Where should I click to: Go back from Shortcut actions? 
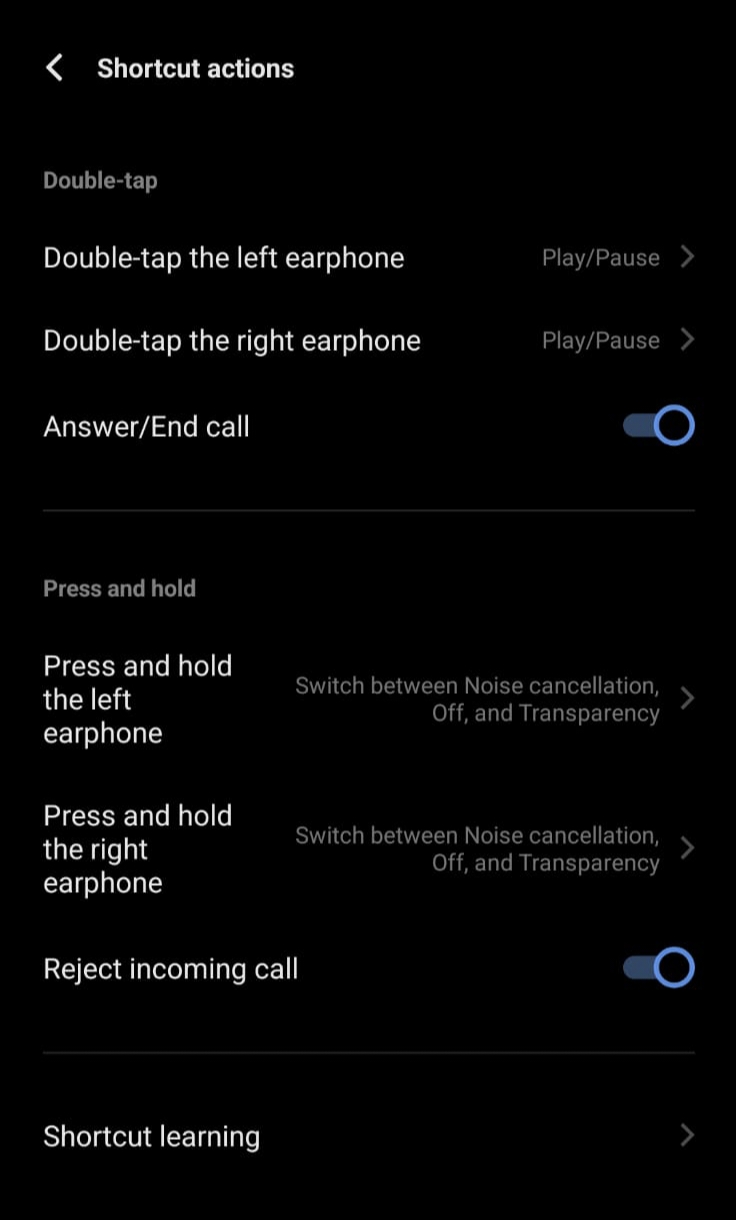(x=55, y=68)
